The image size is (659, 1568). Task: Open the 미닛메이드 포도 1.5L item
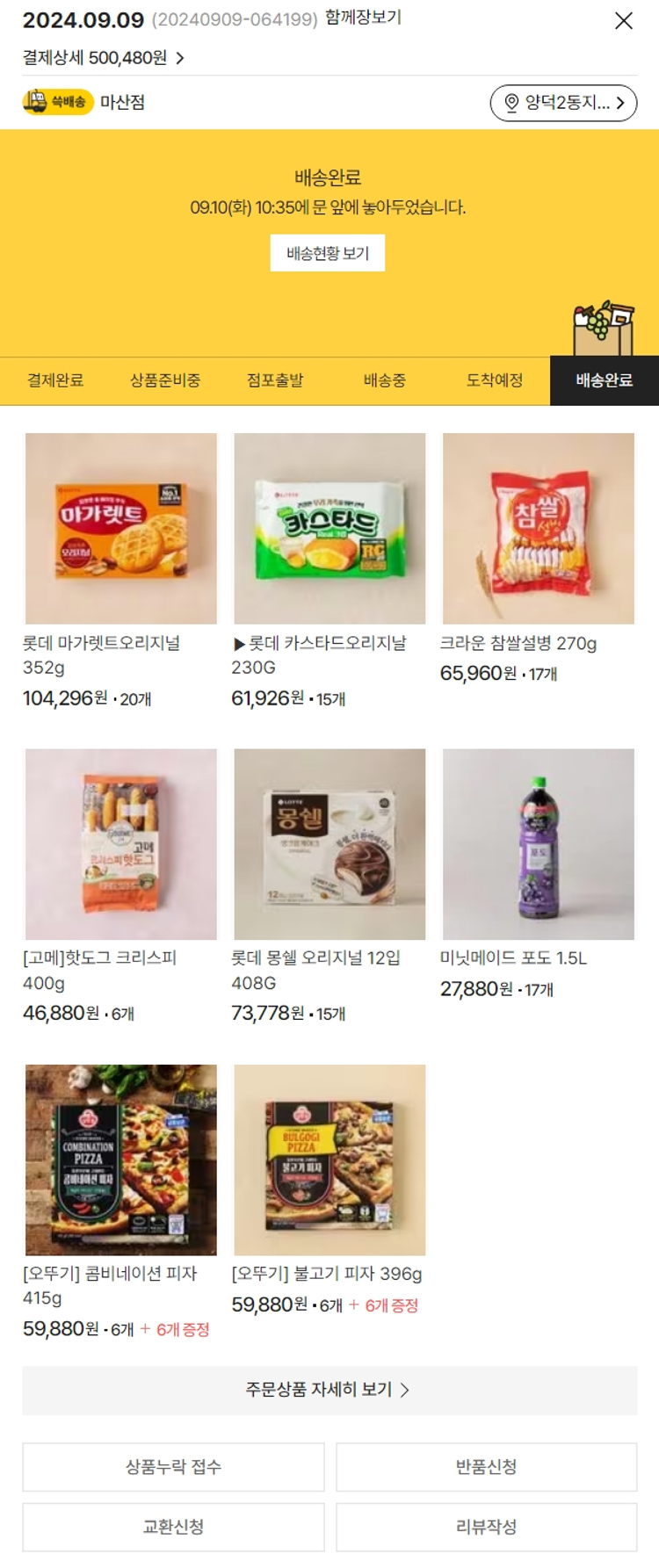(x=538, y=844)
